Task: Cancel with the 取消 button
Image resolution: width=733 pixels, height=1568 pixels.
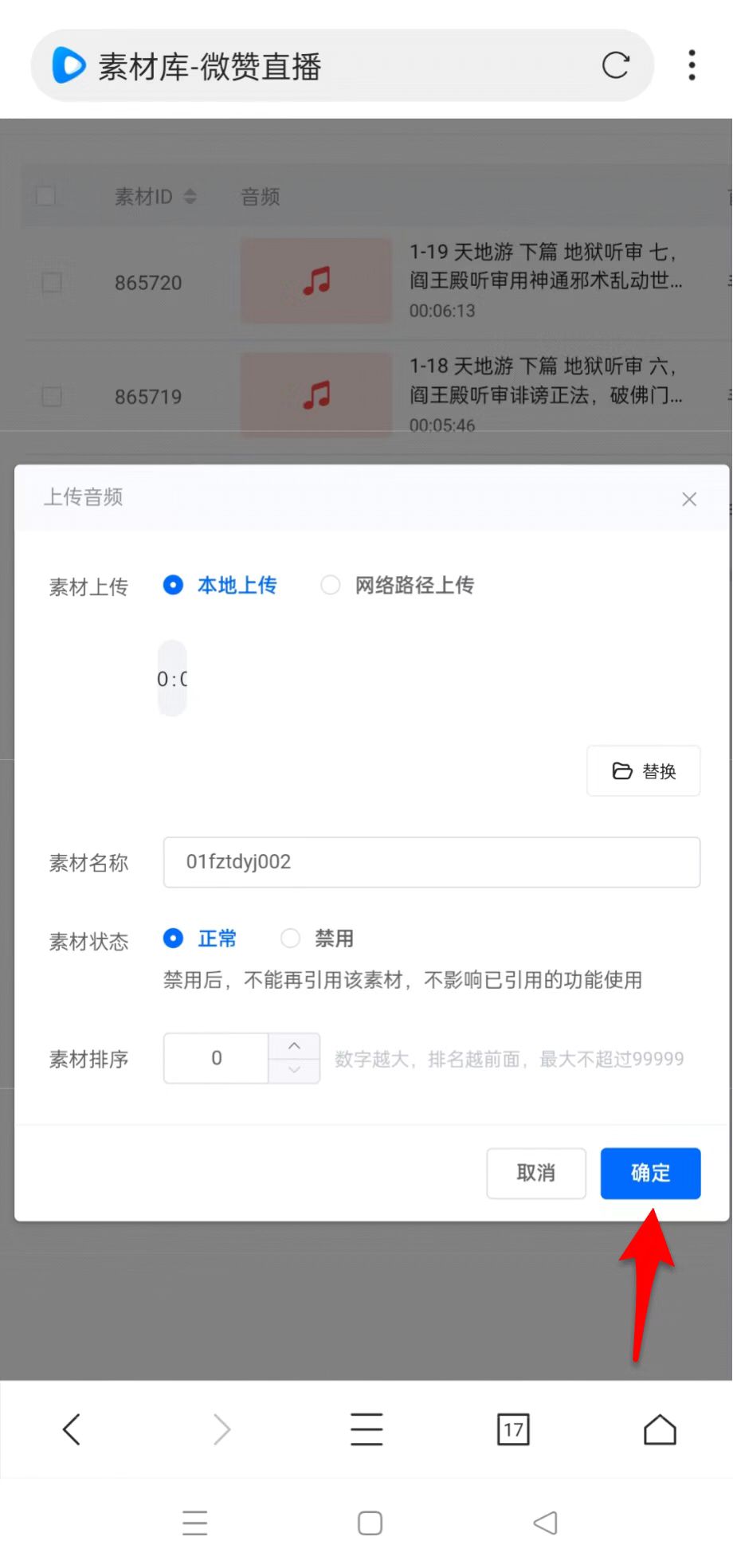Action: (x=536, y=1173)
